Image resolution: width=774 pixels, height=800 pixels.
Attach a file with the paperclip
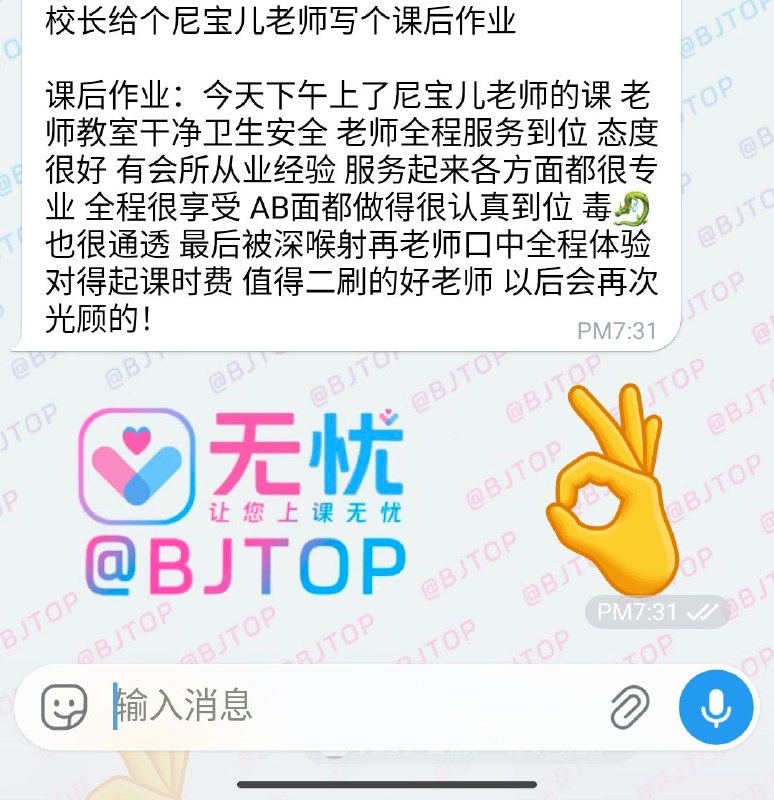[x=631, y=707]
